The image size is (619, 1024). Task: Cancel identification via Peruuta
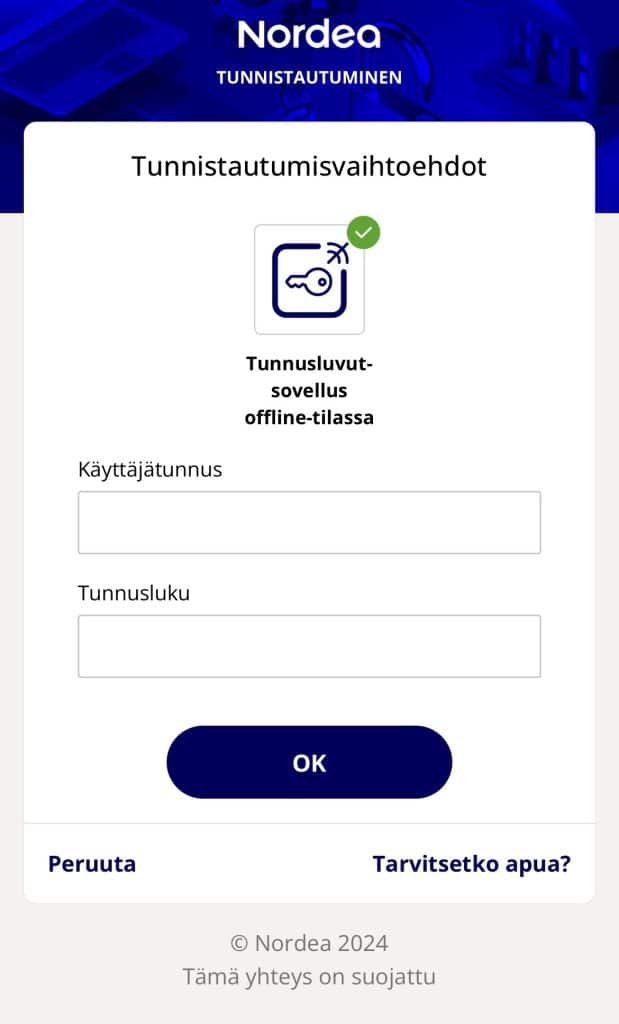pos(92,864)
